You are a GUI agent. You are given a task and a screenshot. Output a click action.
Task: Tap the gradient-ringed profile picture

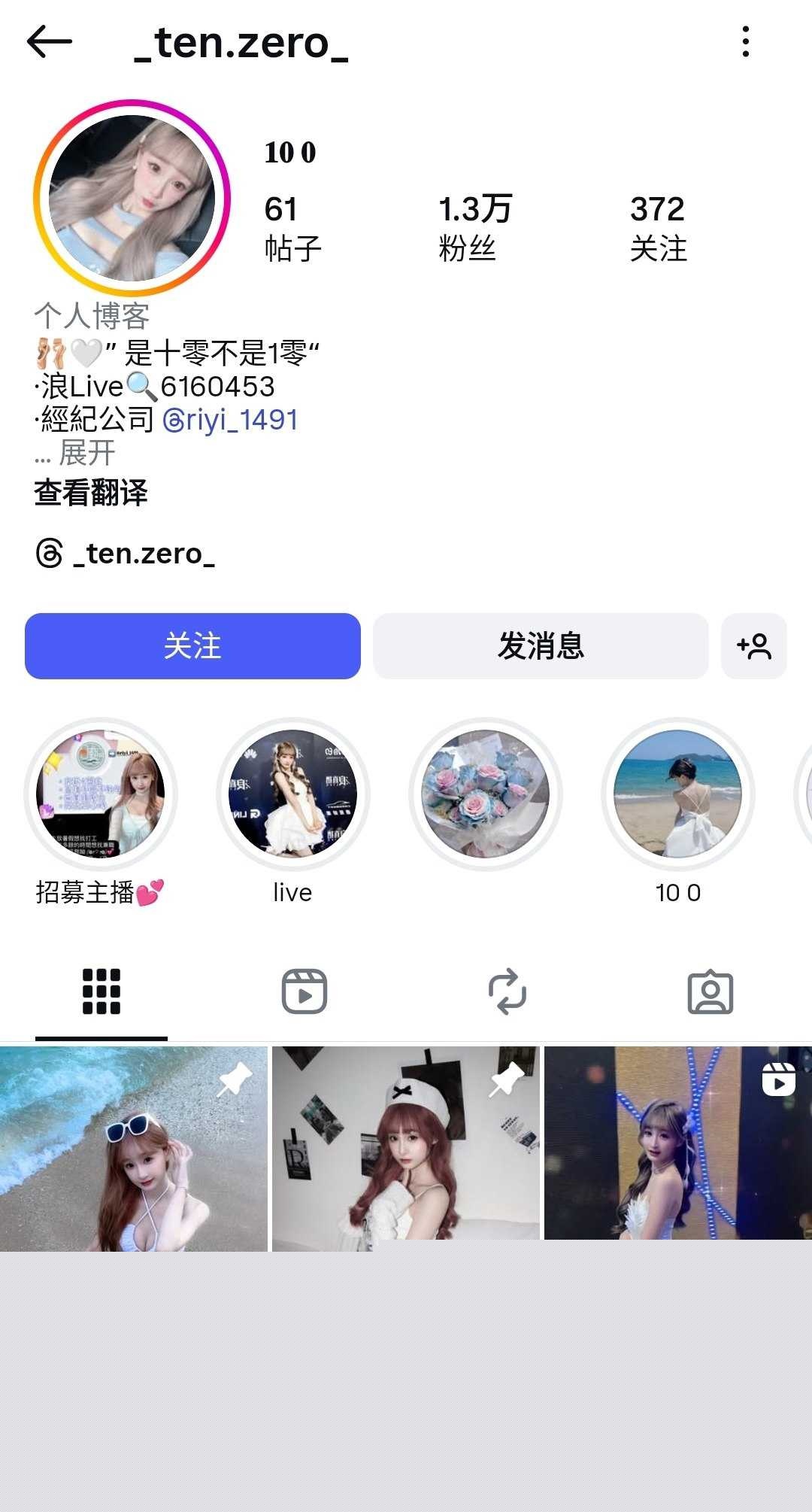click(132, 194)
